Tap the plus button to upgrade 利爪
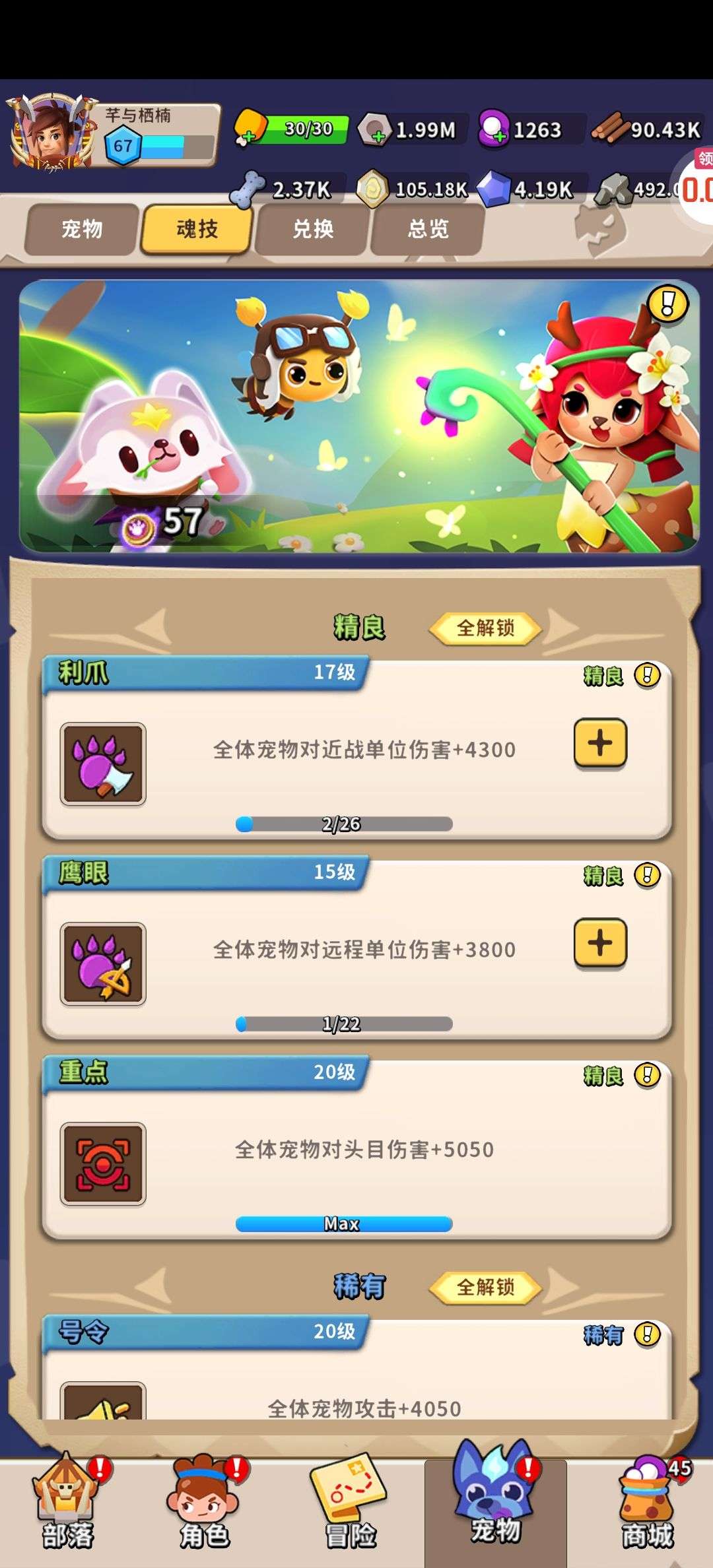Viewport: 713px width, 1568px height. pos(600,744)
